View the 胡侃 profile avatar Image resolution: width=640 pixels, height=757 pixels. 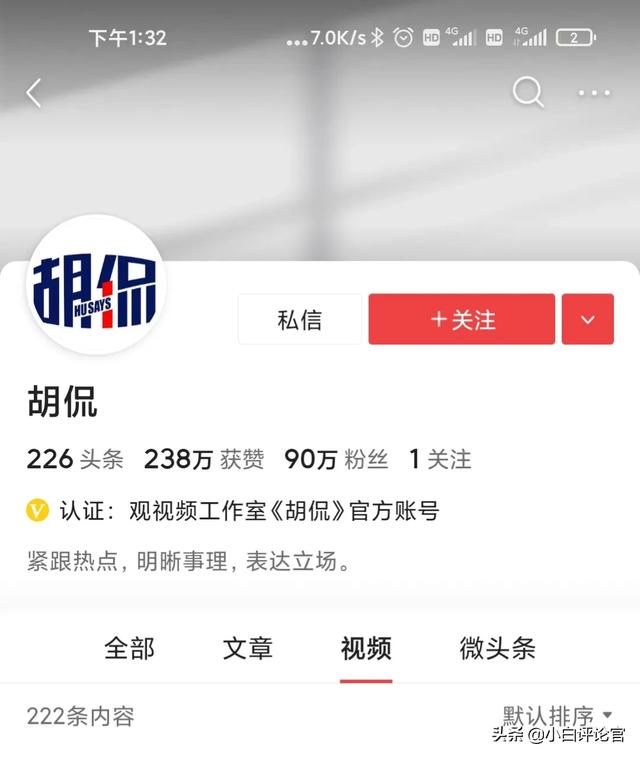(x=96, y=284)
